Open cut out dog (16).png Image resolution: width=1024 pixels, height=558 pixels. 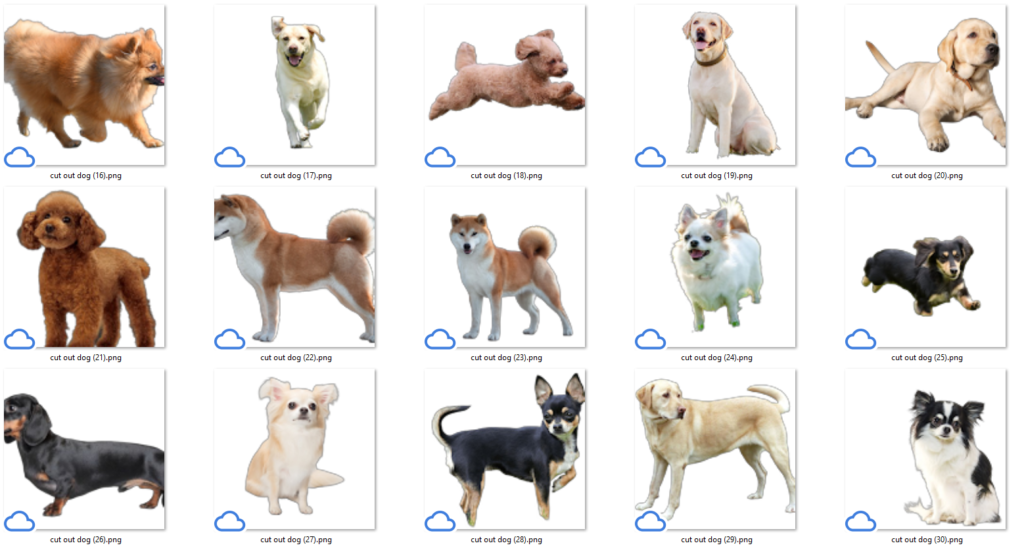[x=85, y=85]
